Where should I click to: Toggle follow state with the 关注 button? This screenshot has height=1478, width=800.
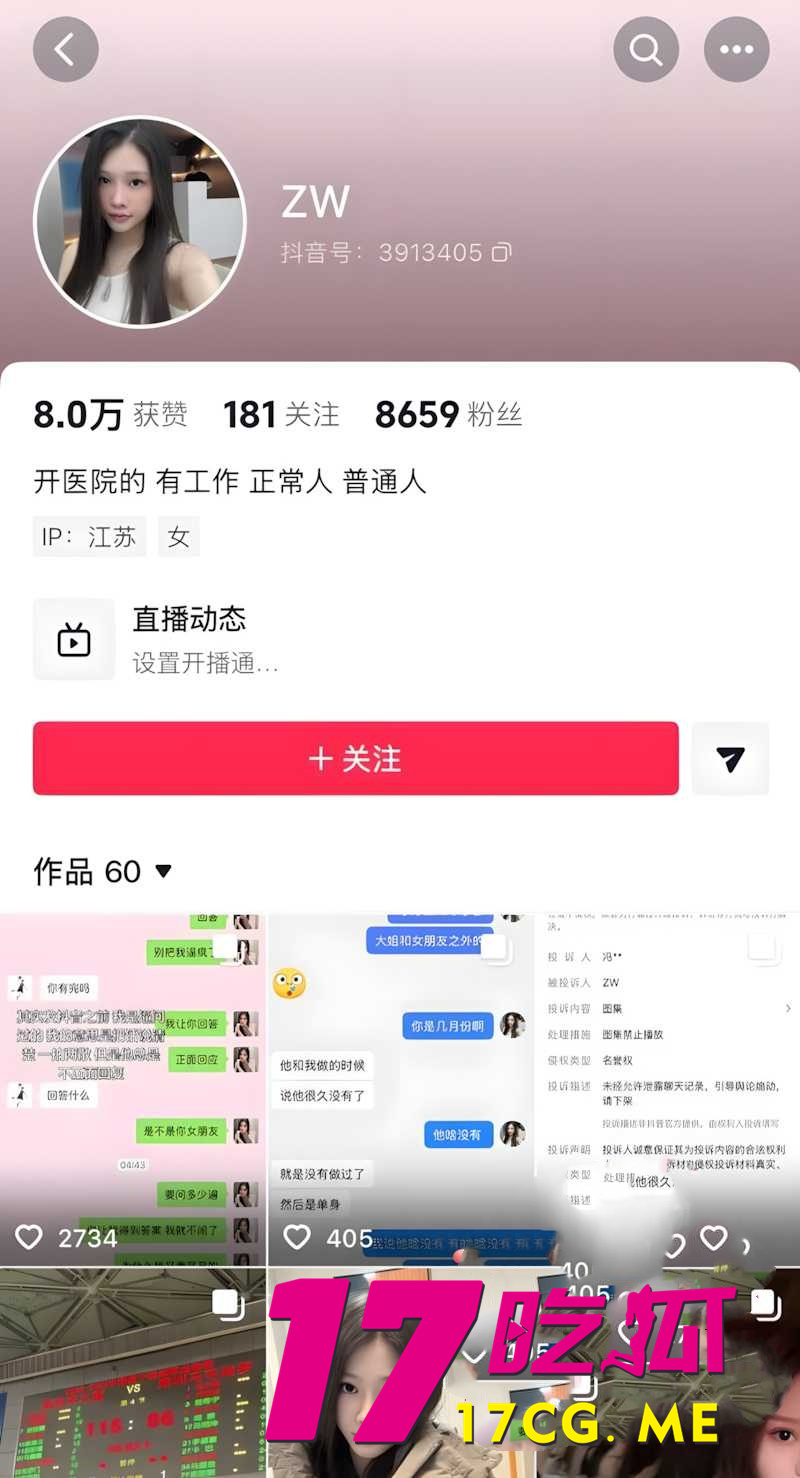[x=355, y=758]
